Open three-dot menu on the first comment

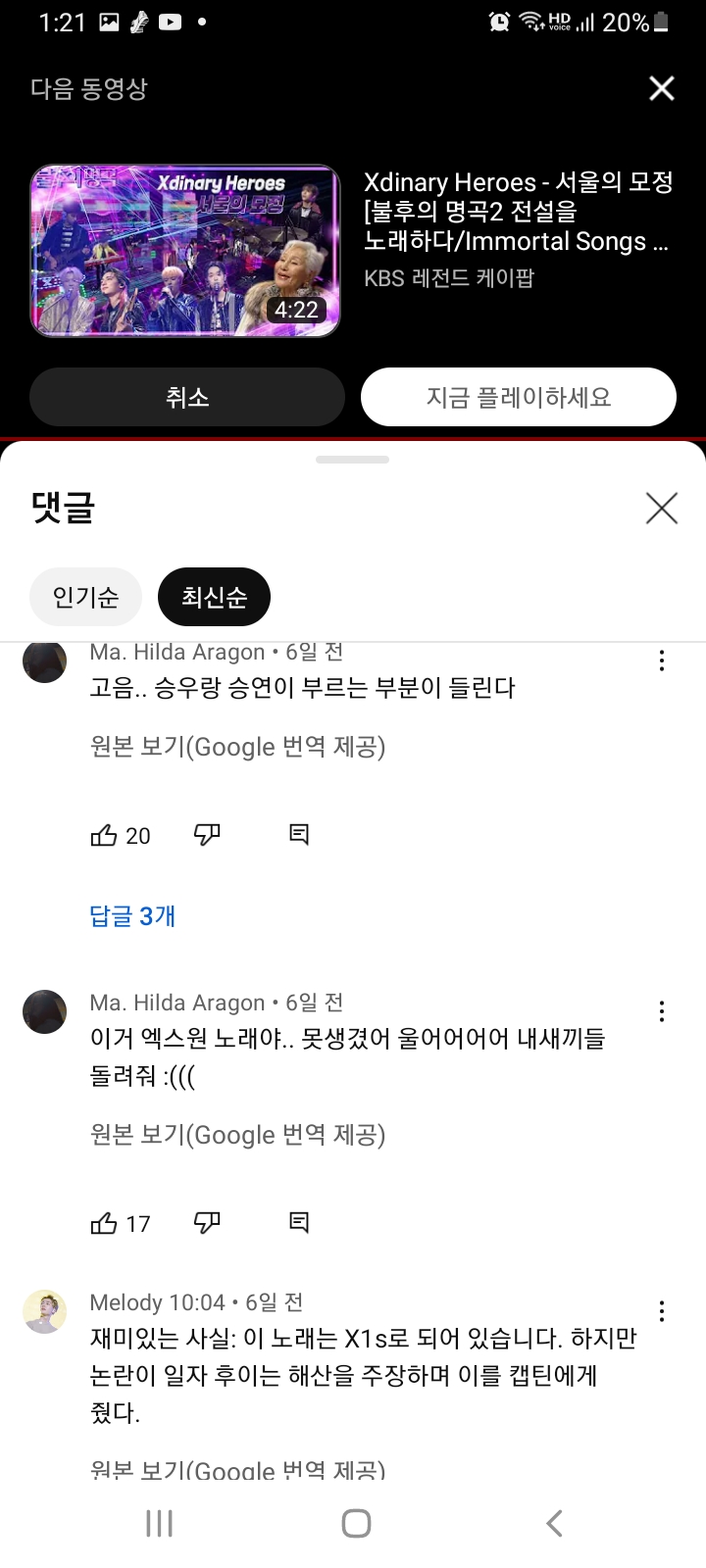(662, 661)
